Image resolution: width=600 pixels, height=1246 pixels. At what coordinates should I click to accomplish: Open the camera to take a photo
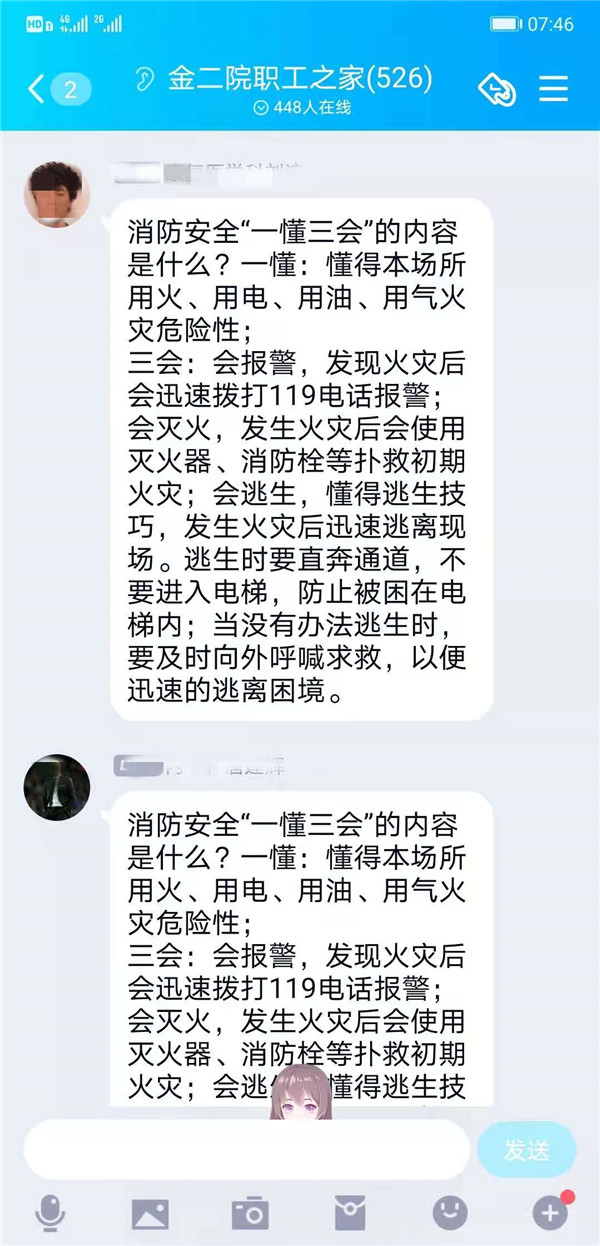point(250,1213)
